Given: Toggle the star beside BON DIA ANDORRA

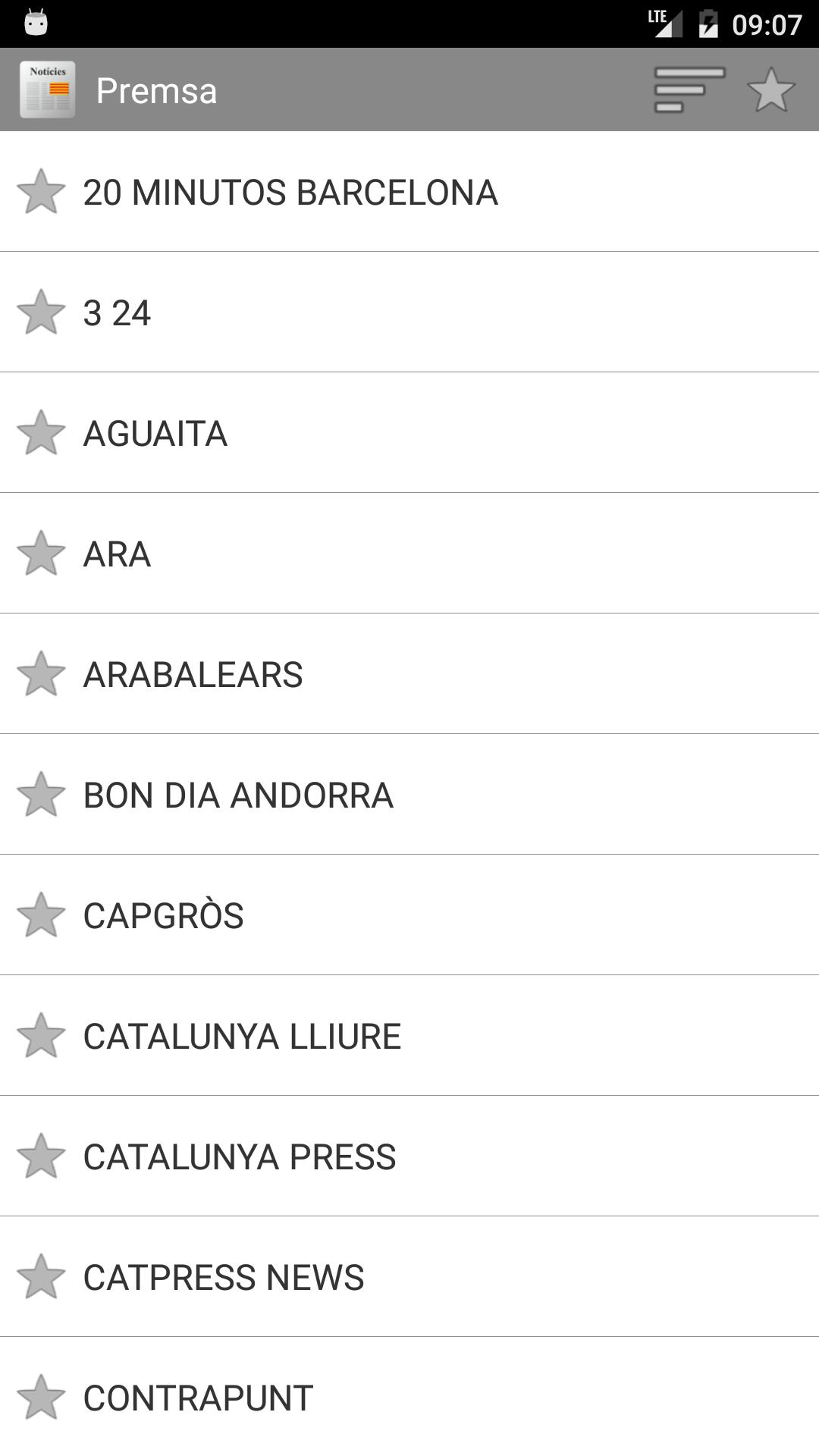Looking at the screenshot, I should click(x=43, y=795).
